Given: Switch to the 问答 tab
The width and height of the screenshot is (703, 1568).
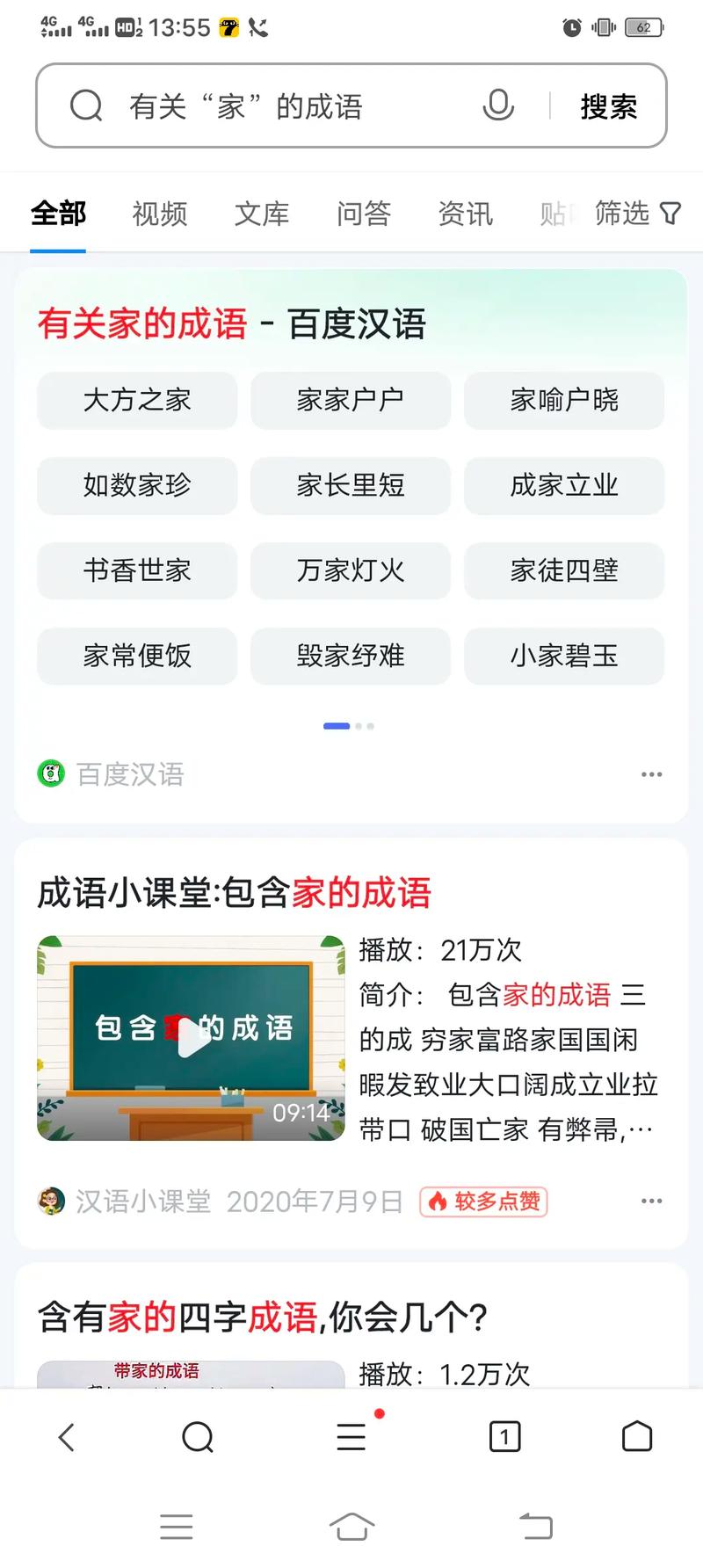Looking at the screenshot, I should (x=362, y=213).
